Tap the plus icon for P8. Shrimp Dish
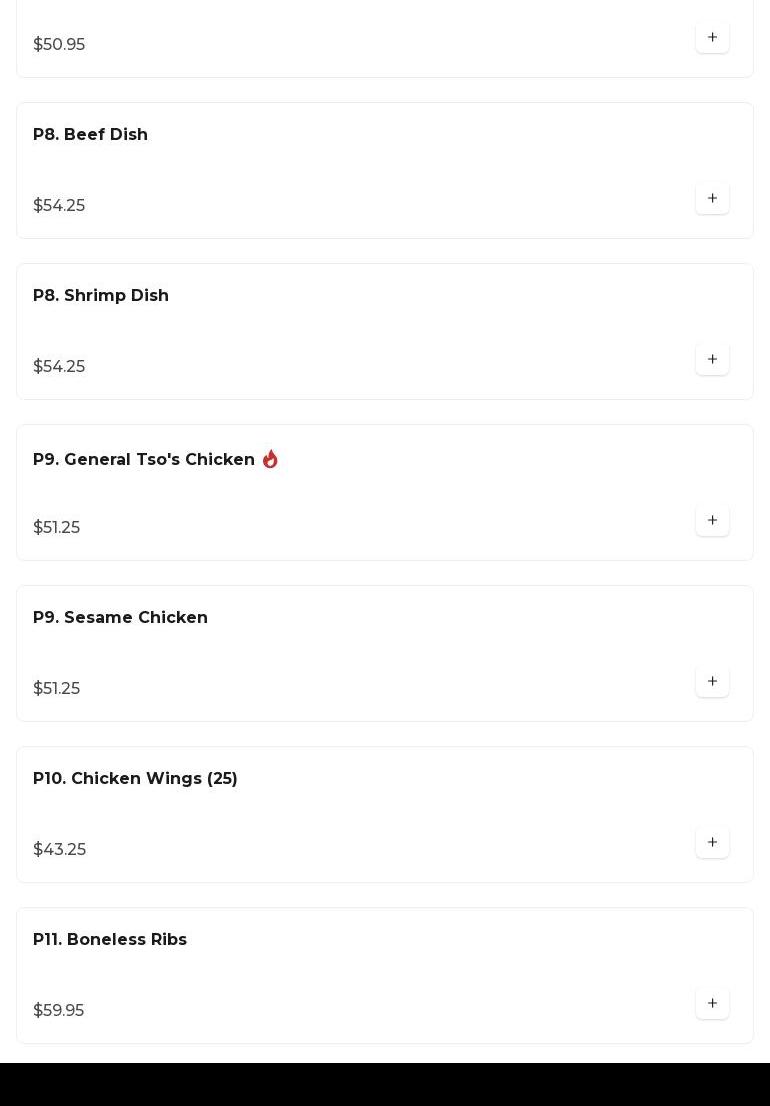The width and height of the screenshot is (770, 1106). click(712, 360)
